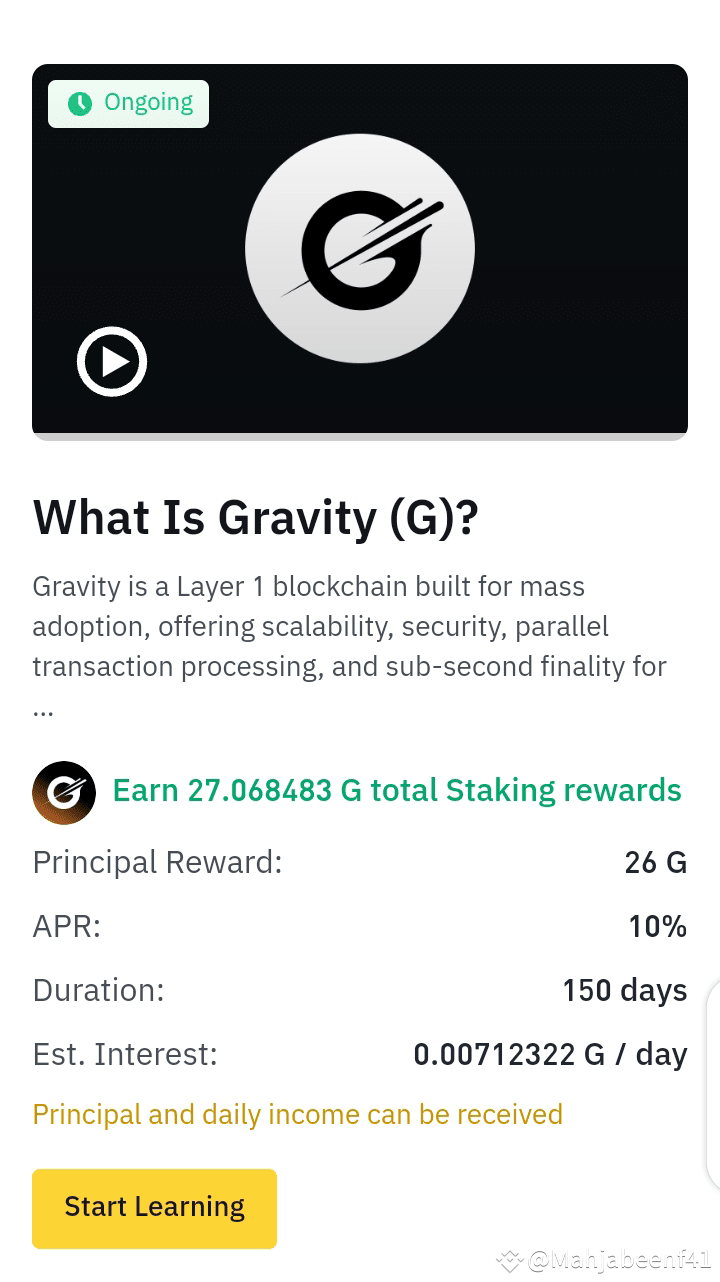The image size is (720, 1282).
Task: Select the Ongoing status badge
Action: (x=128, y=102)
